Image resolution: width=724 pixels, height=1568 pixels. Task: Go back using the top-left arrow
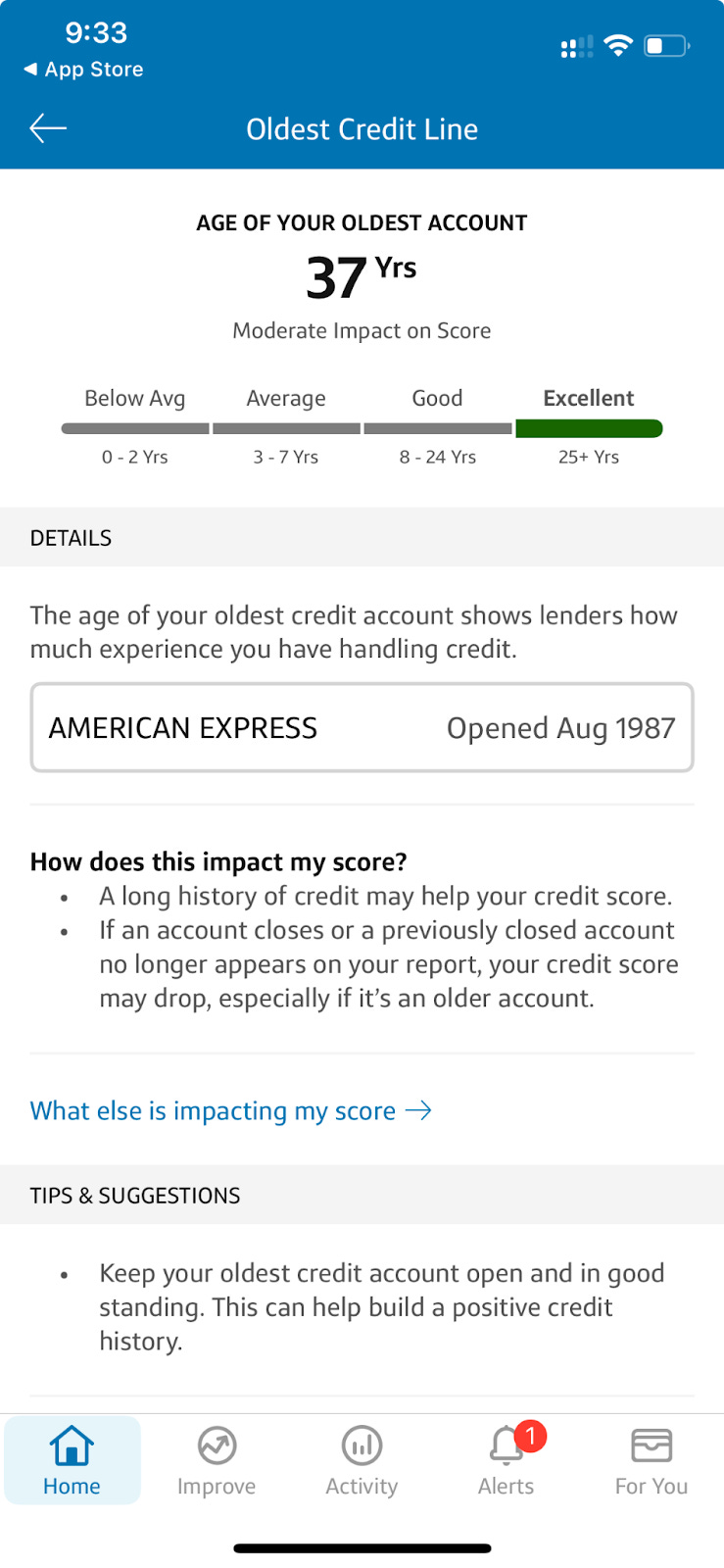[47, 128]
